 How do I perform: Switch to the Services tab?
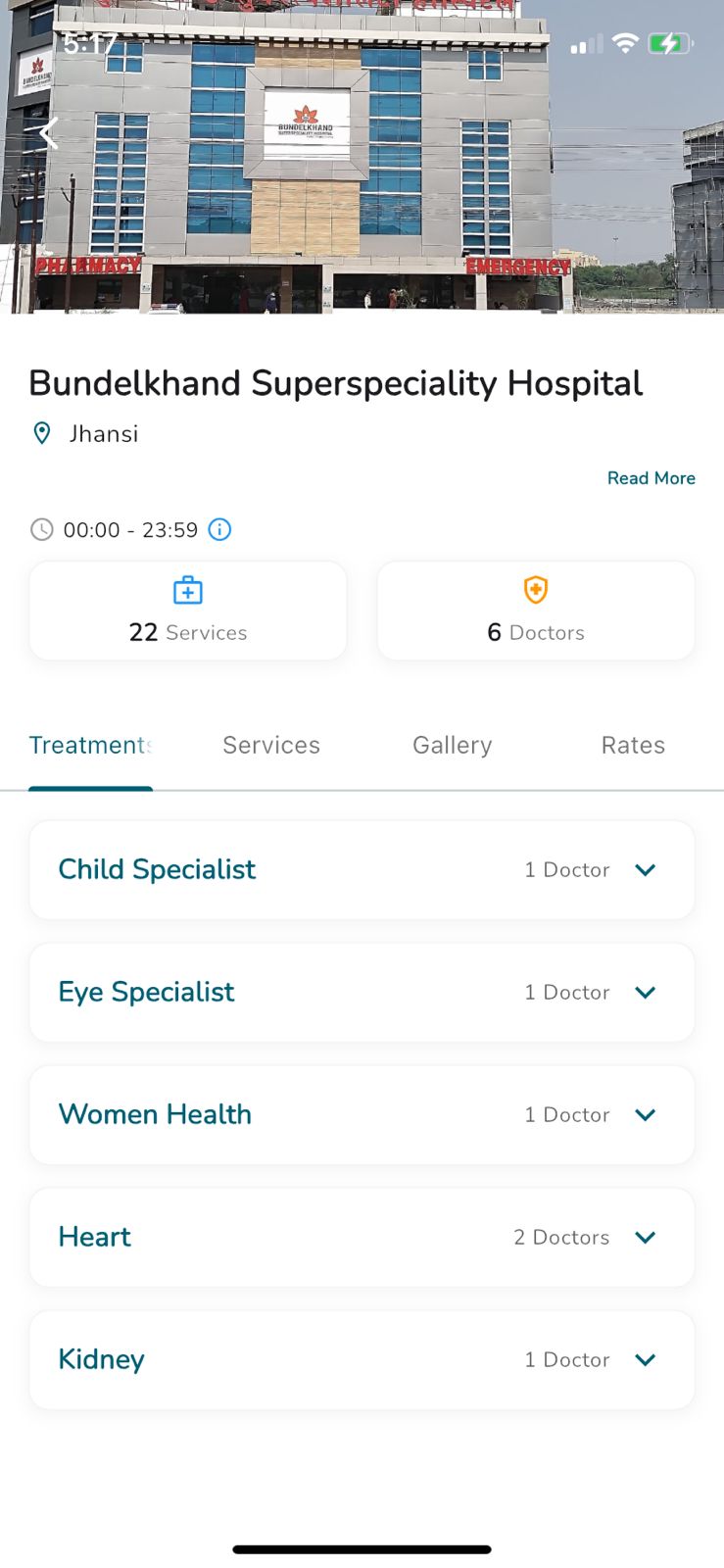click(271, 746)
